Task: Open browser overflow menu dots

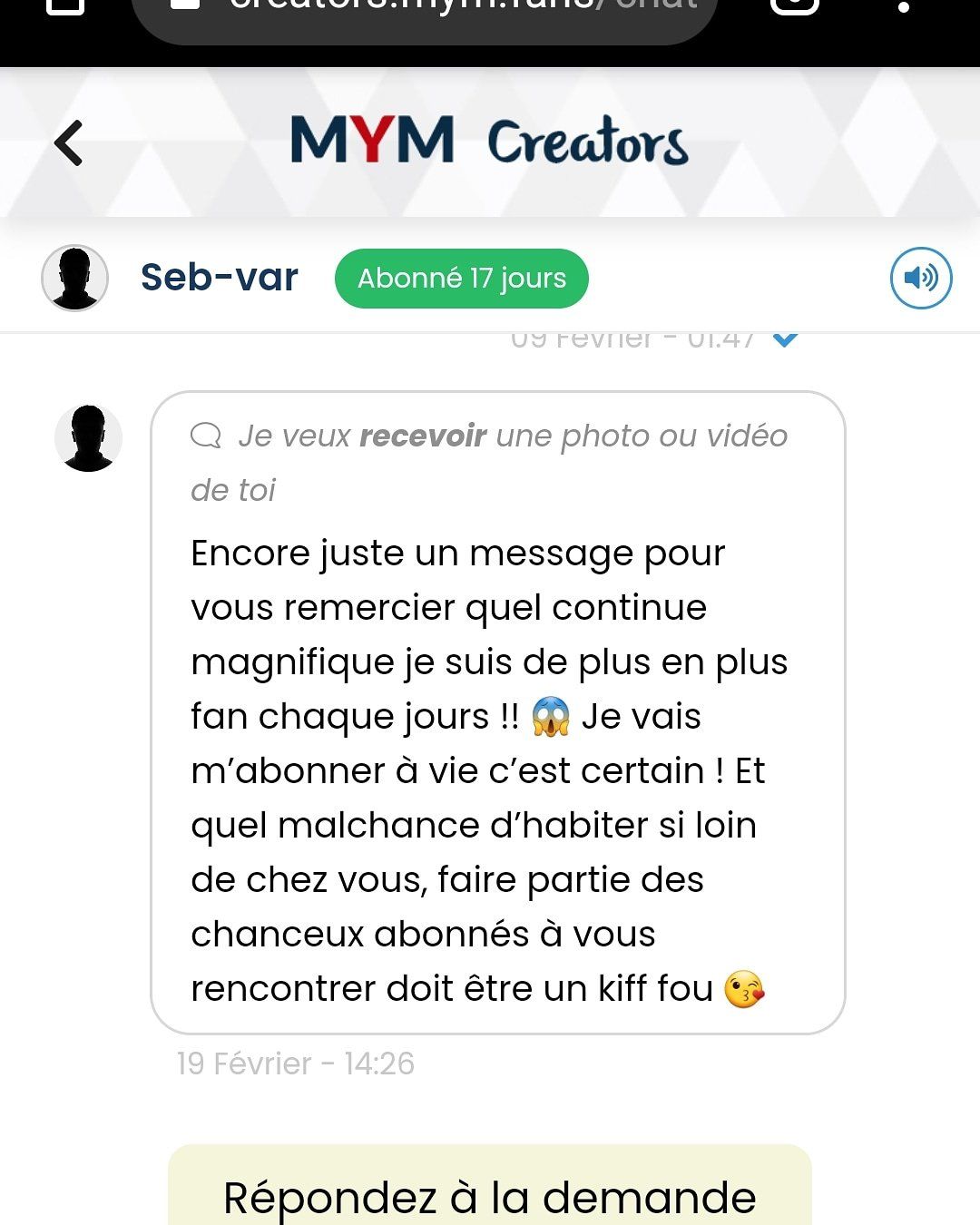Action: click(904, 7)
